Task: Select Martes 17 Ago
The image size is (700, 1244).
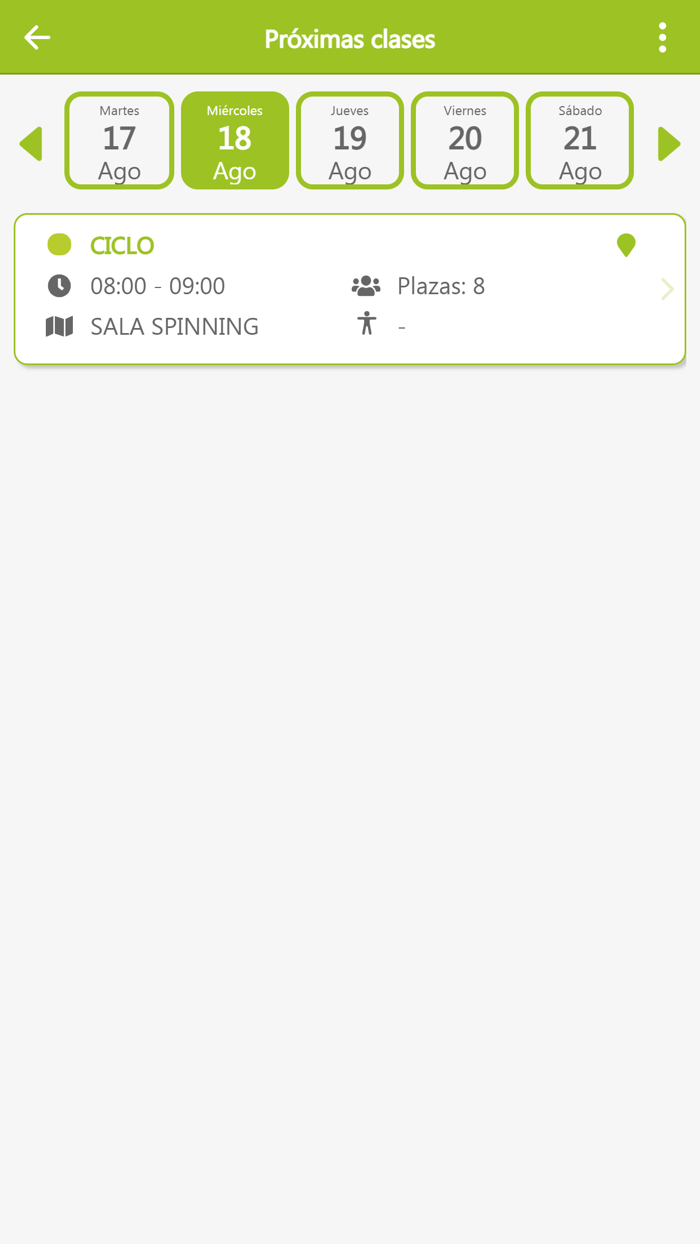Action: pos(119,141)
